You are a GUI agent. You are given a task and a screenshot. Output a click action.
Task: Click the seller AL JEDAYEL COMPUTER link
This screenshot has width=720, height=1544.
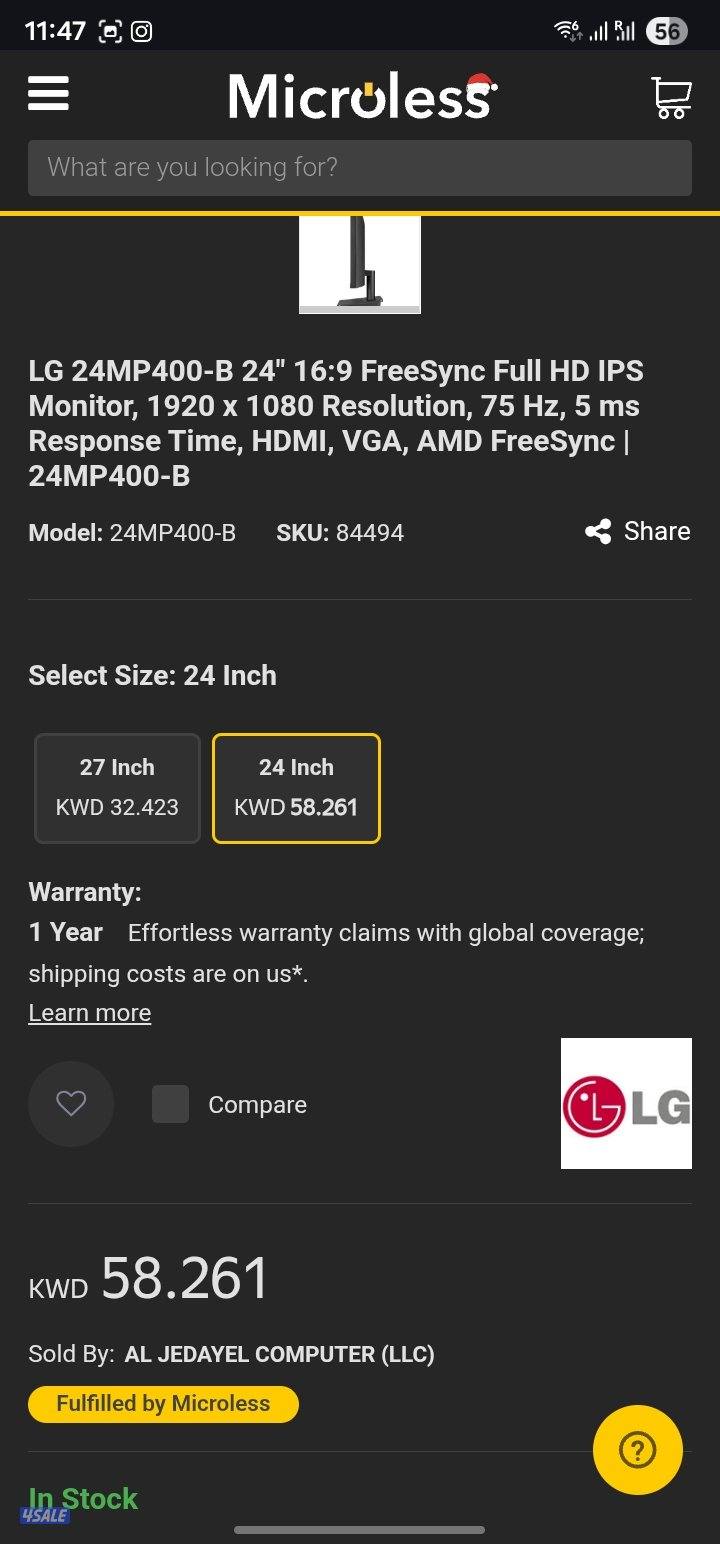point(281,1354)
